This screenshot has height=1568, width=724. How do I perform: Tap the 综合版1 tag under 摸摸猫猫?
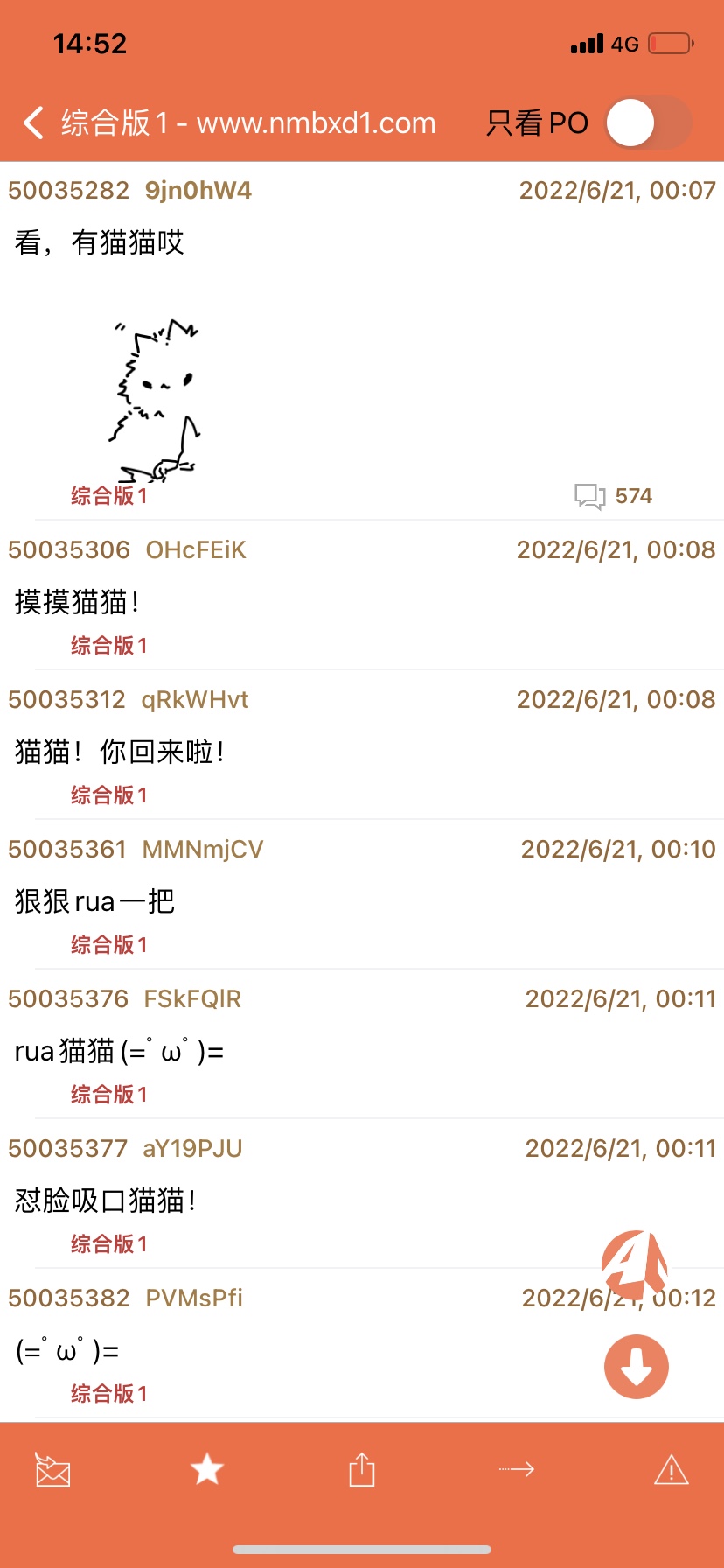[109, 646]
